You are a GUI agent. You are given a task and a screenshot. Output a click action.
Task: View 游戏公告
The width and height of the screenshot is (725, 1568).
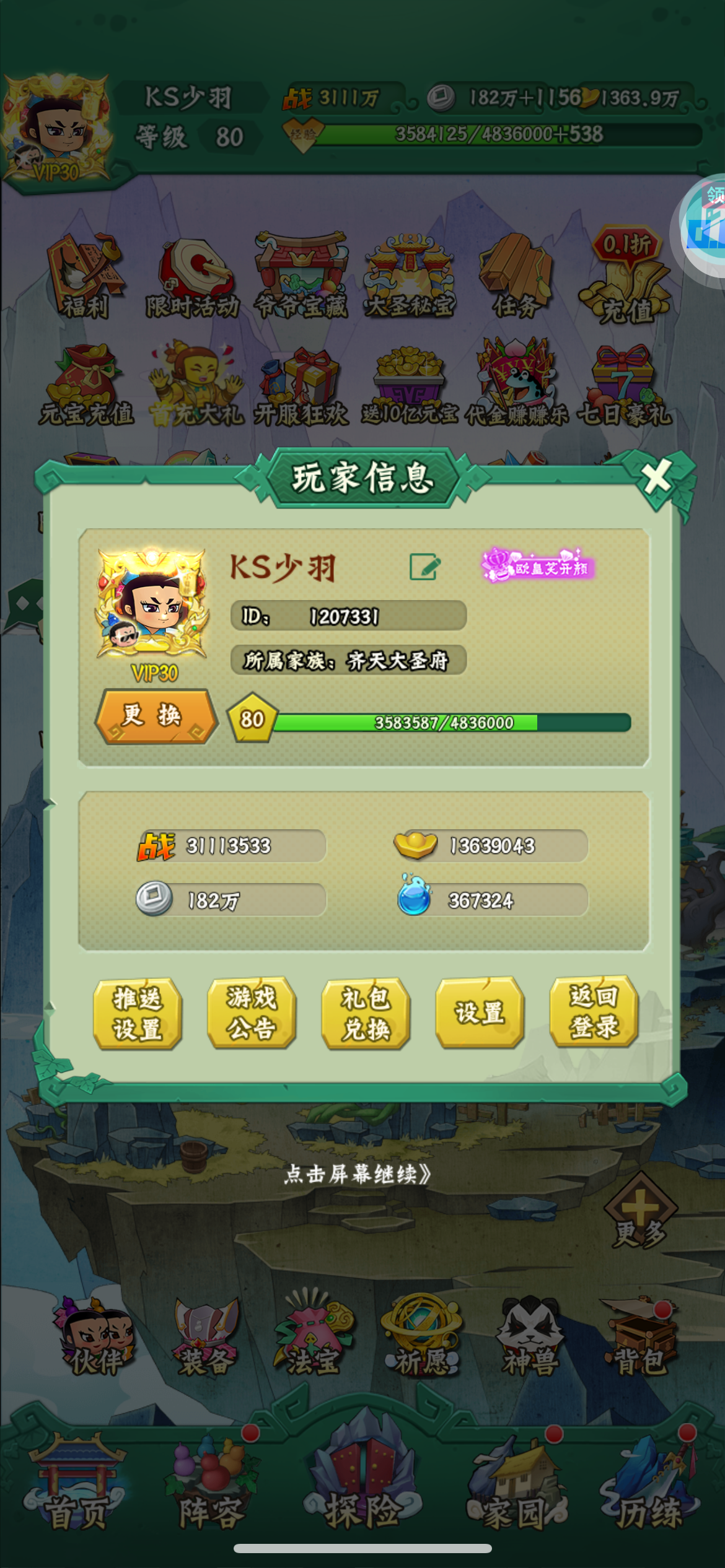[251, 1013]
